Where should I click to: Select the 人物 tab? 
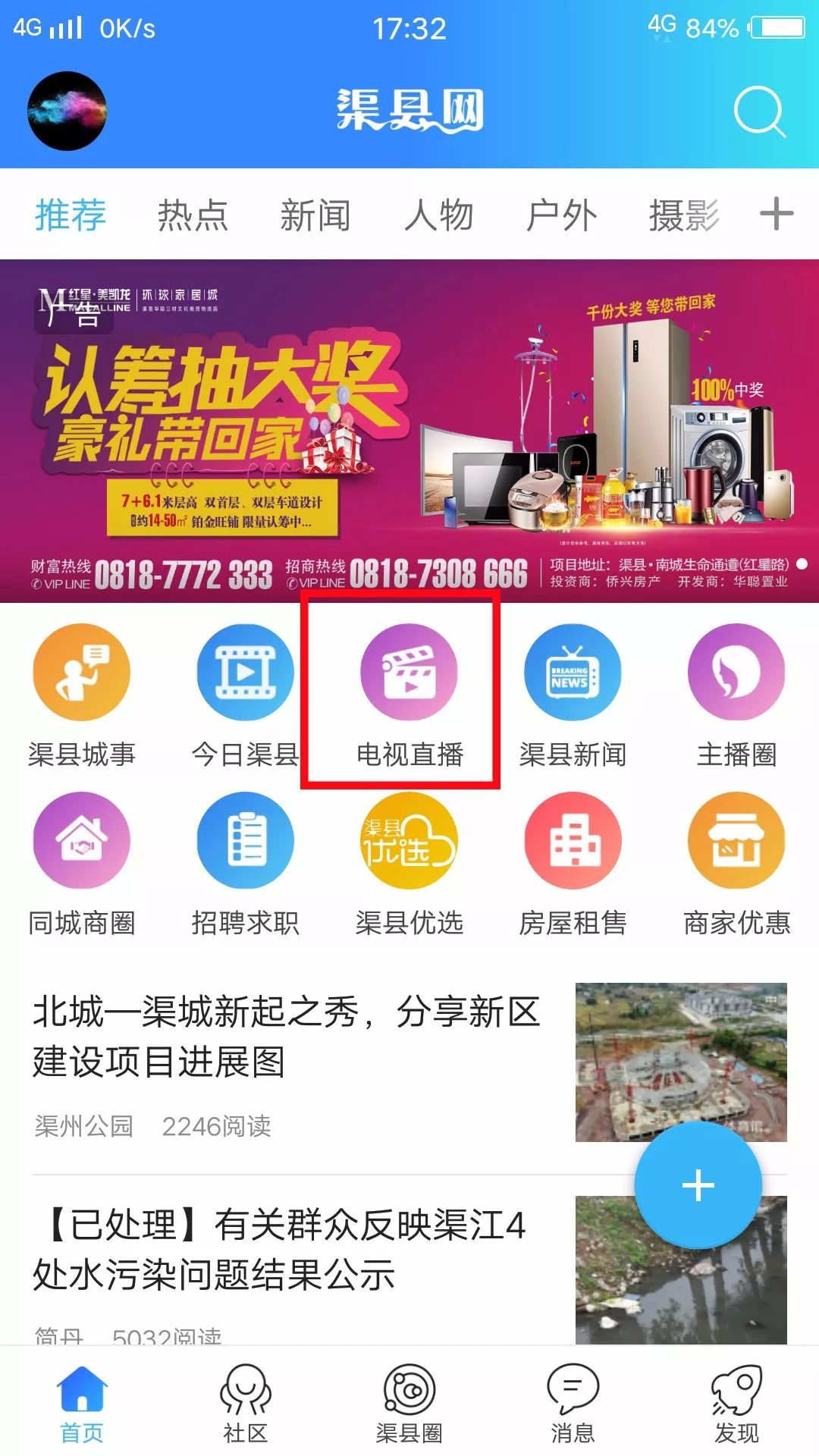[438, 215]
